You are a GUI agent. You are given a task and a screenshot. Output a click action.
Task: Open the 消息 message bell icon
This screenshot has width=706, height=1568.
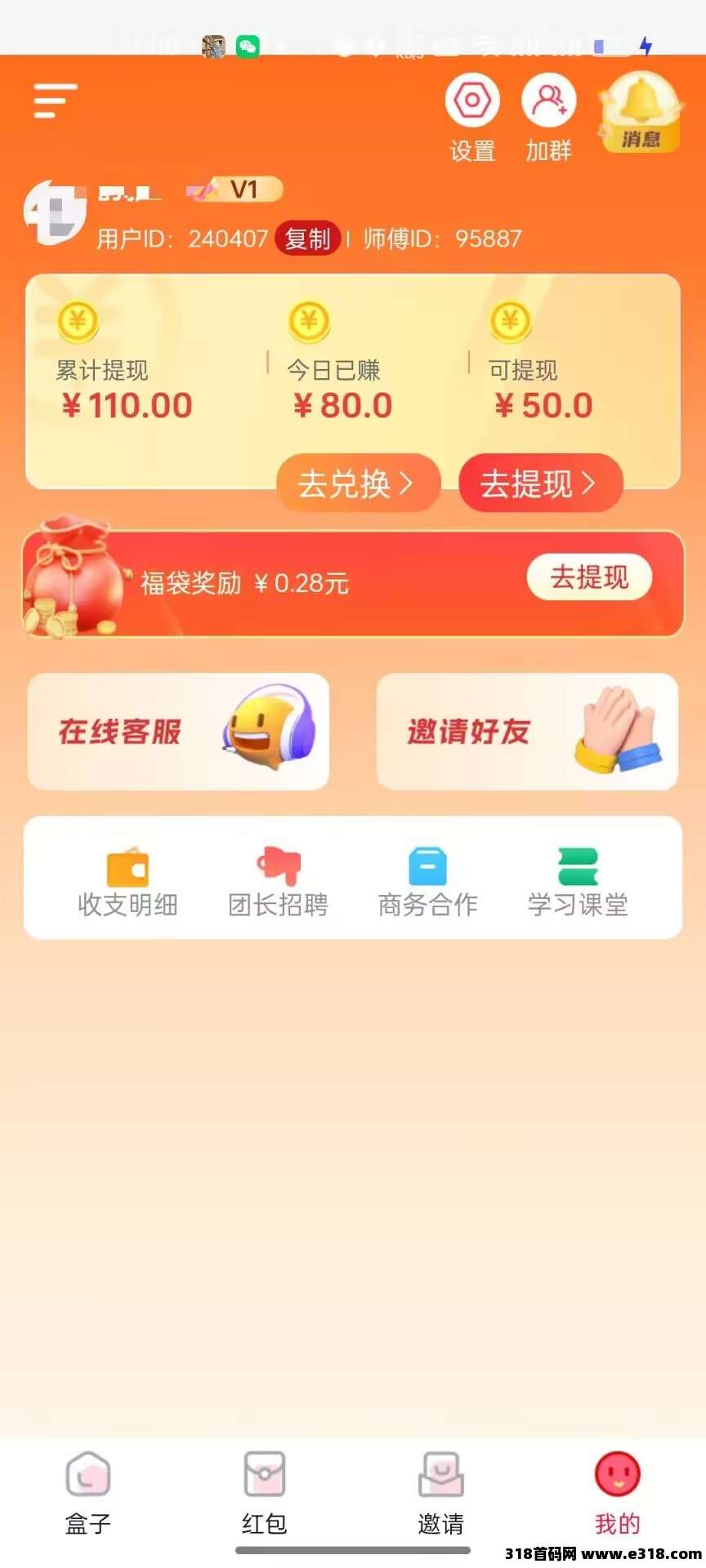tap(641, 110)
